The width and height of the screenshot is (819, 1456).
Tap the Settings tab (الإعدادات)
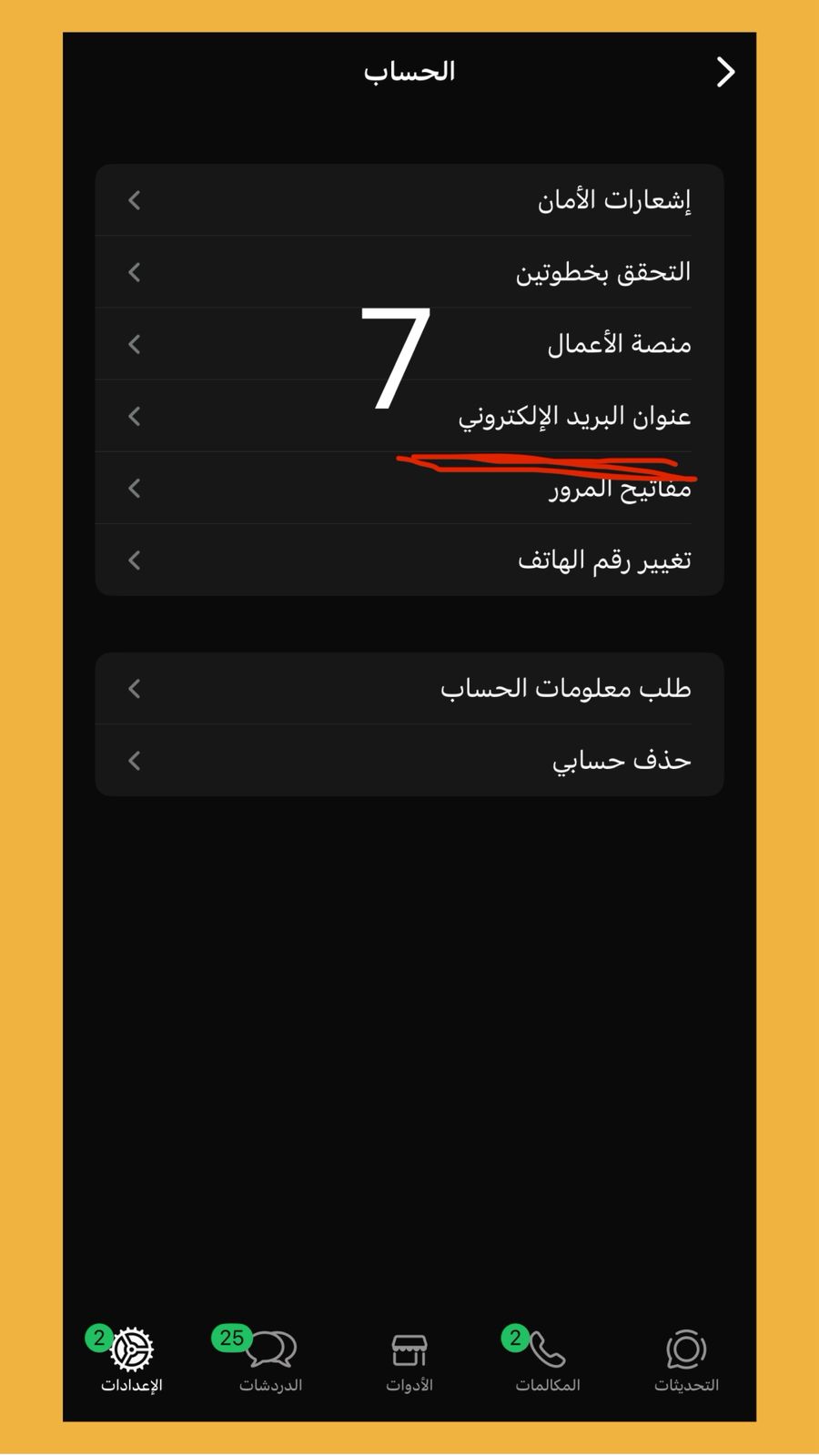[x=132, y=1360]
